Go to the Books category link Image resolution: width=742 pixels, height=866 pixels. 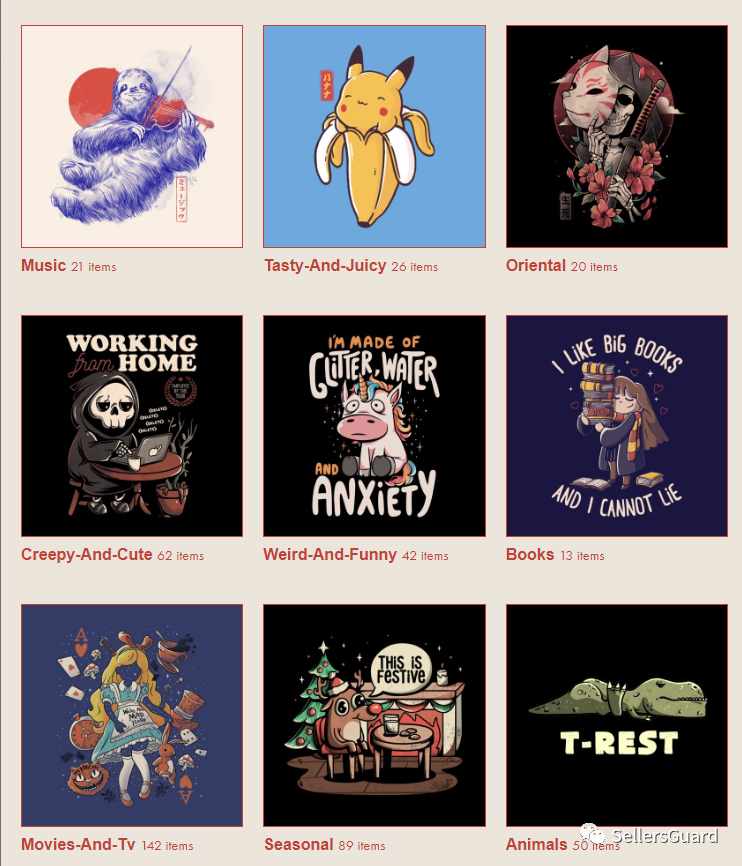[530, 554]
